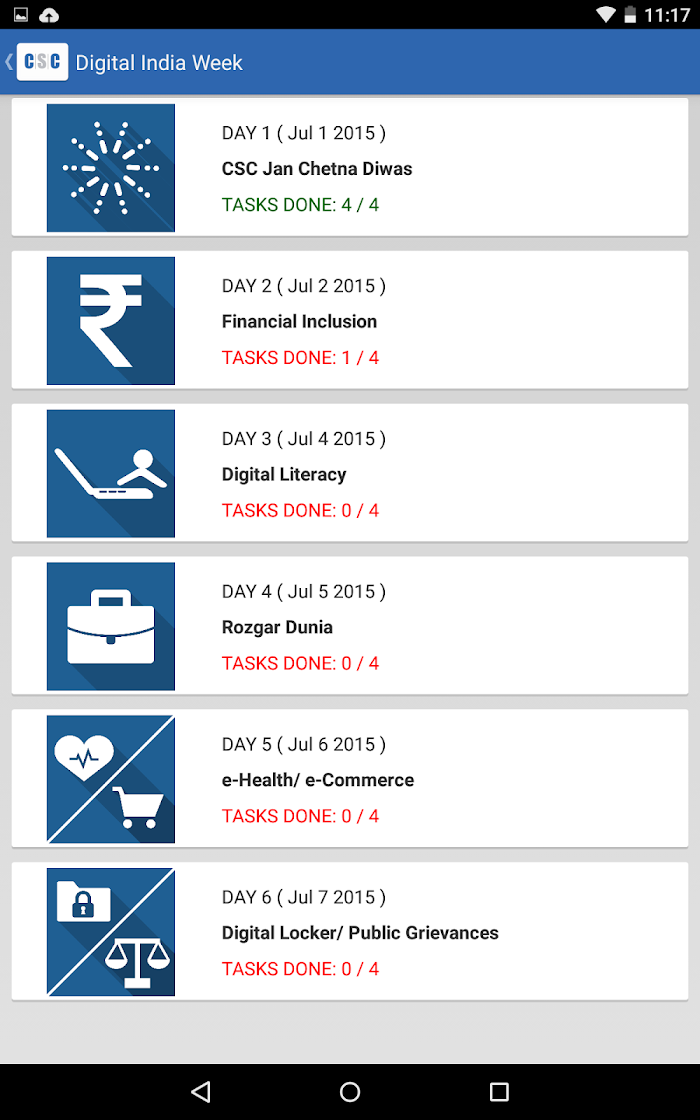
Task: Open the Day 2 Financial Inclusion card
Action: (350, 320)
